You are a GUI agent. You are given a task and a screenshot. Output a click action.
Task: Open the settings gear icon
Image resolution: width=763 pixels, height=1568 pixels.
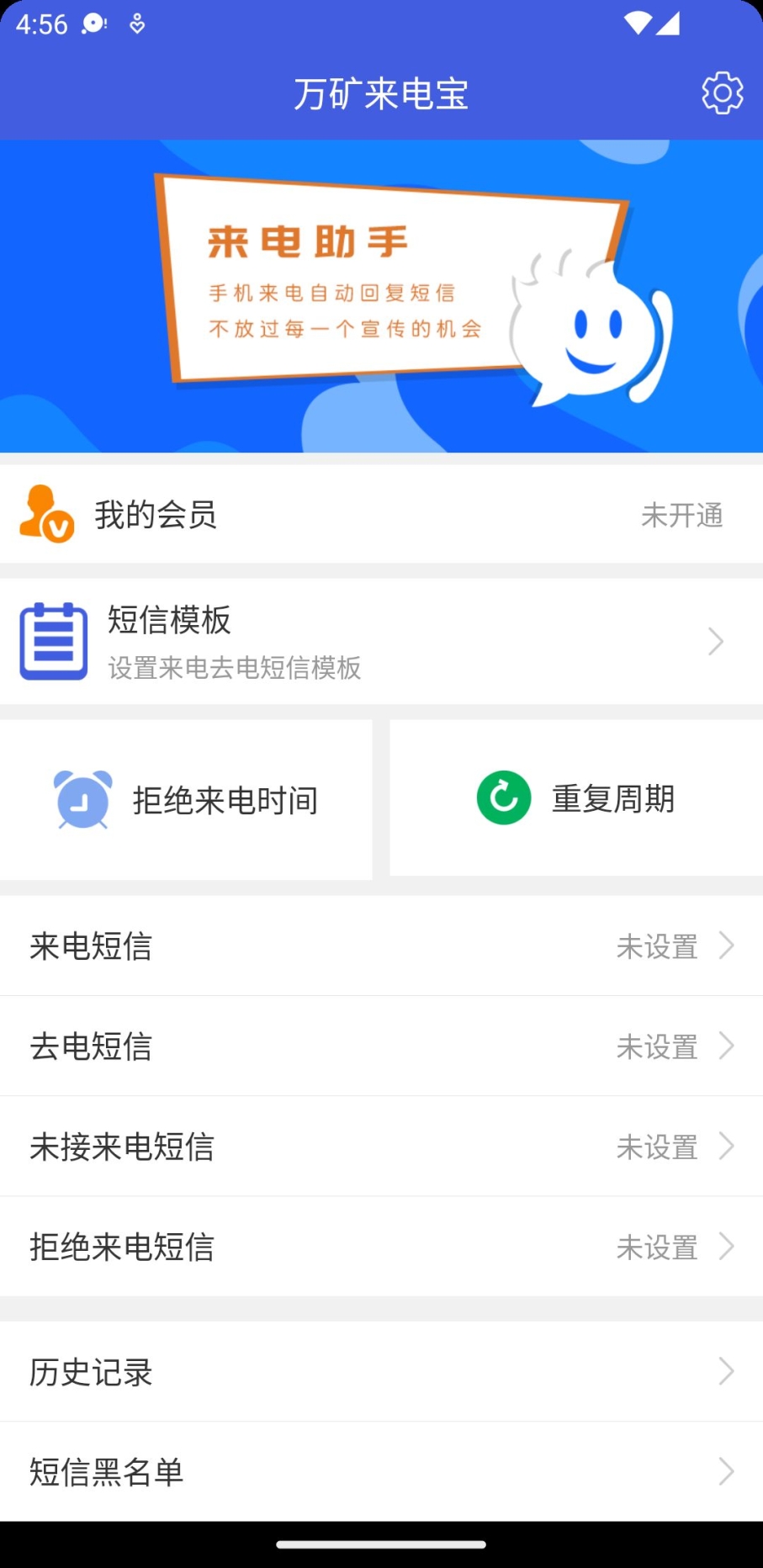coord(722,93)
